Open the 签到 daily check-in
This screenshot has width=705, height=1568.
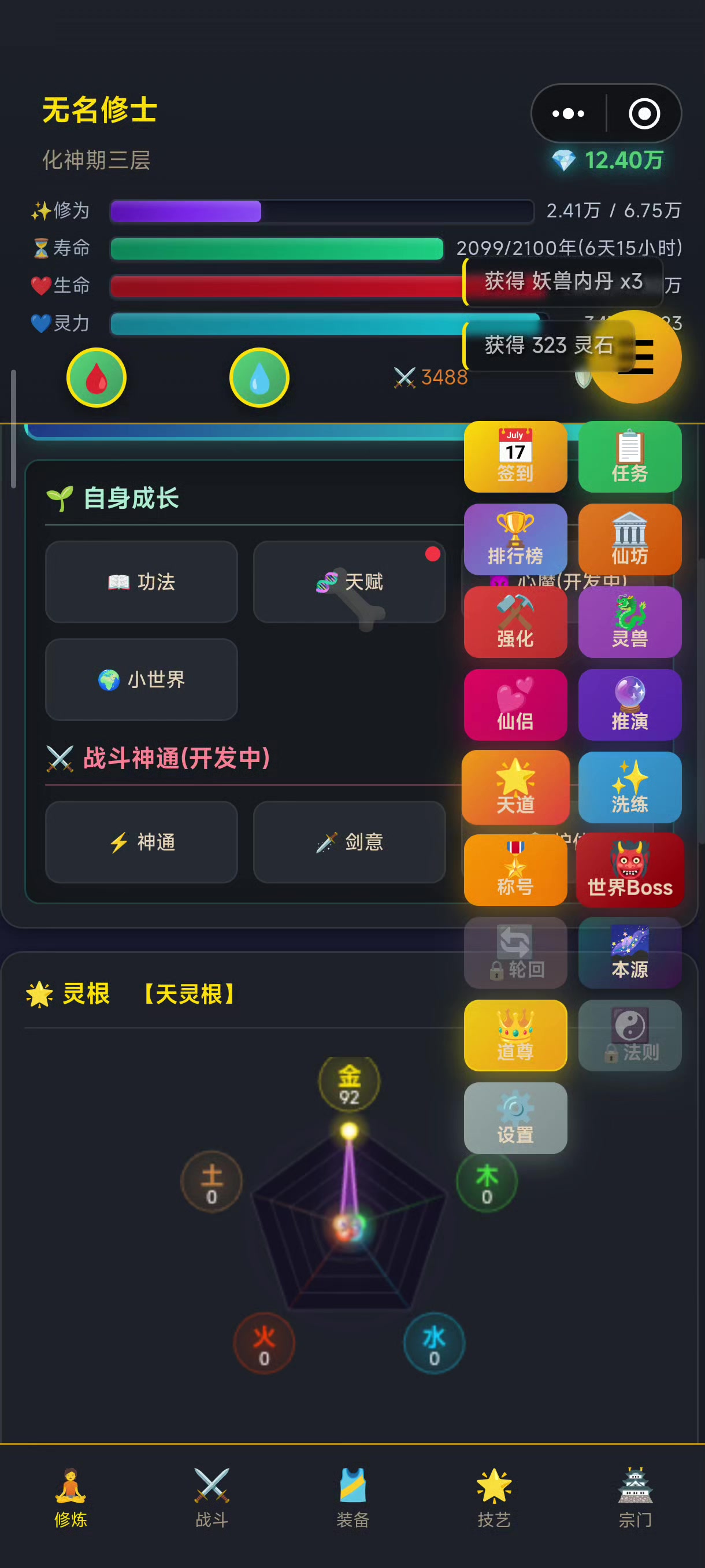[x=515, y=457]
